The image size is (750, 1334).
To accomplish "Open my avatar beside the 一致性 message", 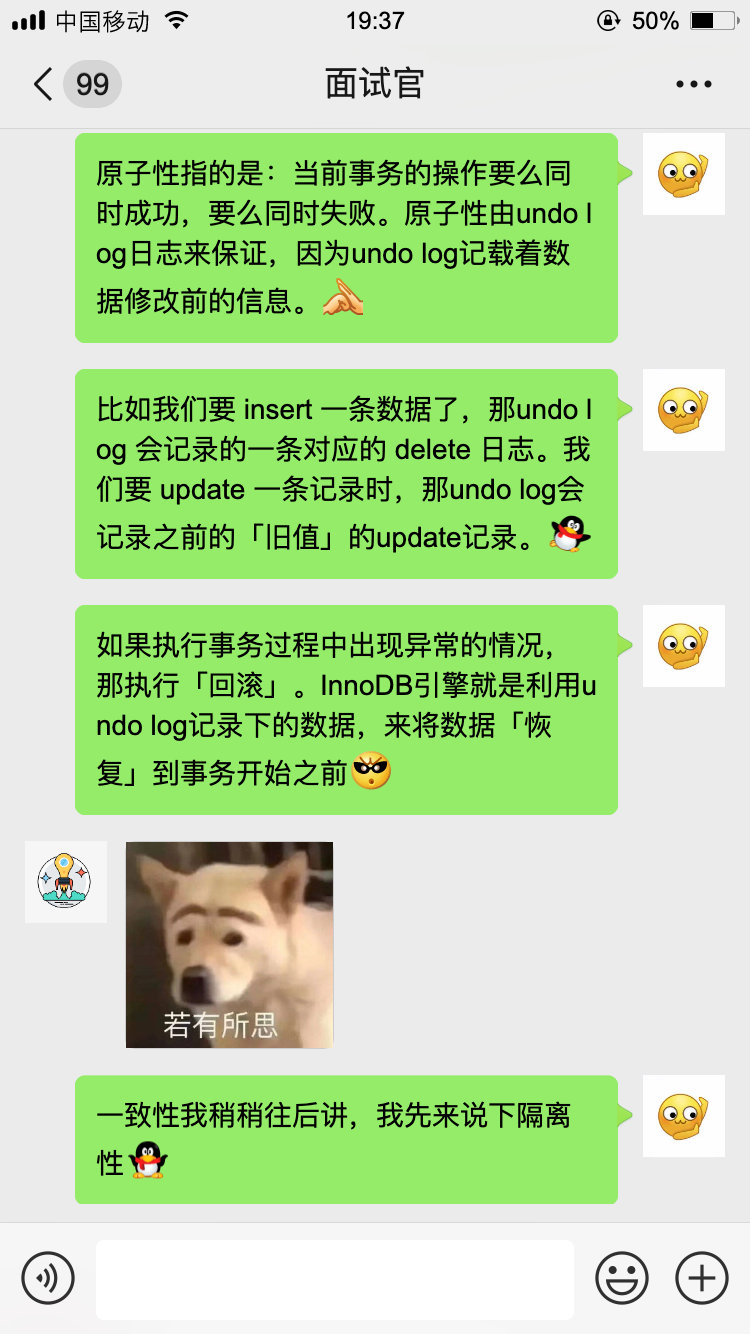I will tap(683, 1116).
